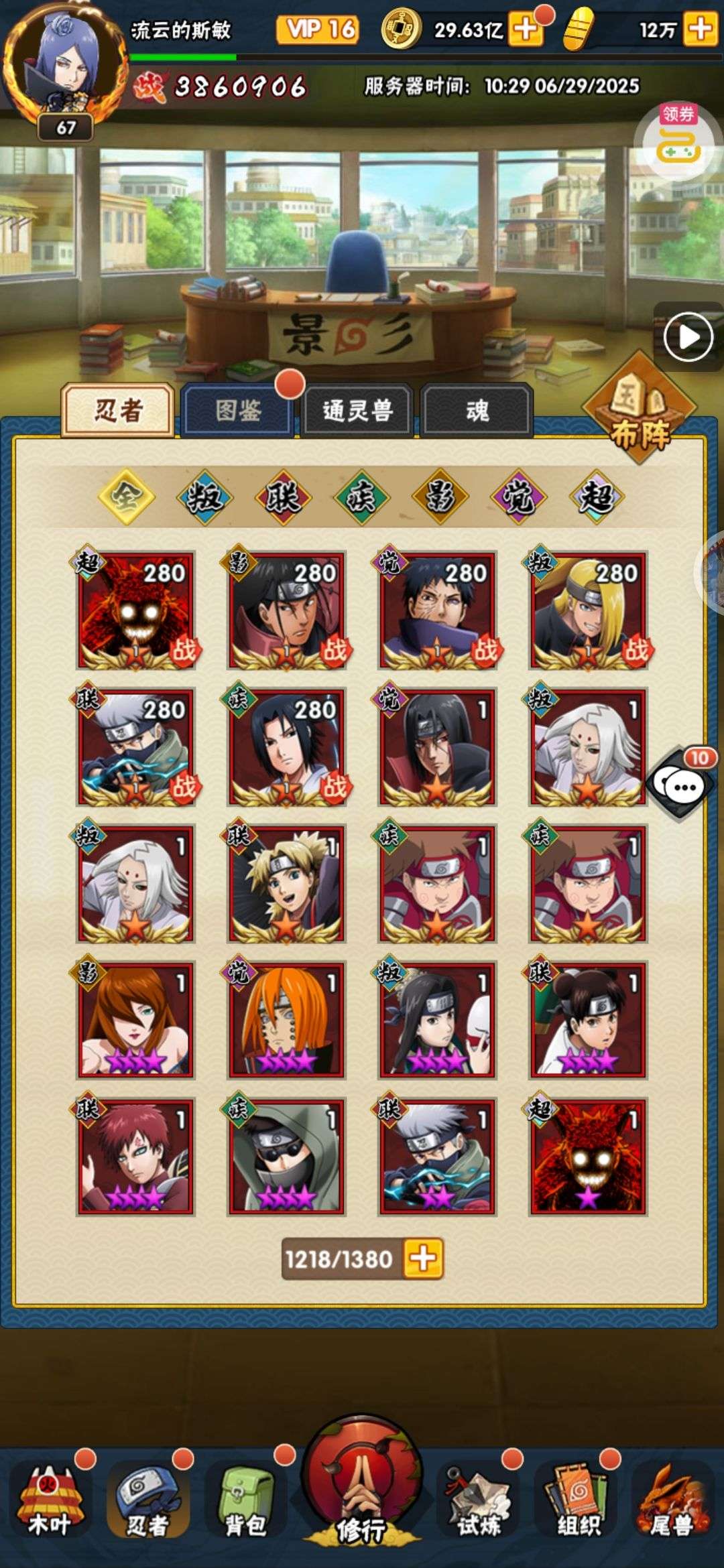Switch to the 魂 tab

tap(477, 410)
